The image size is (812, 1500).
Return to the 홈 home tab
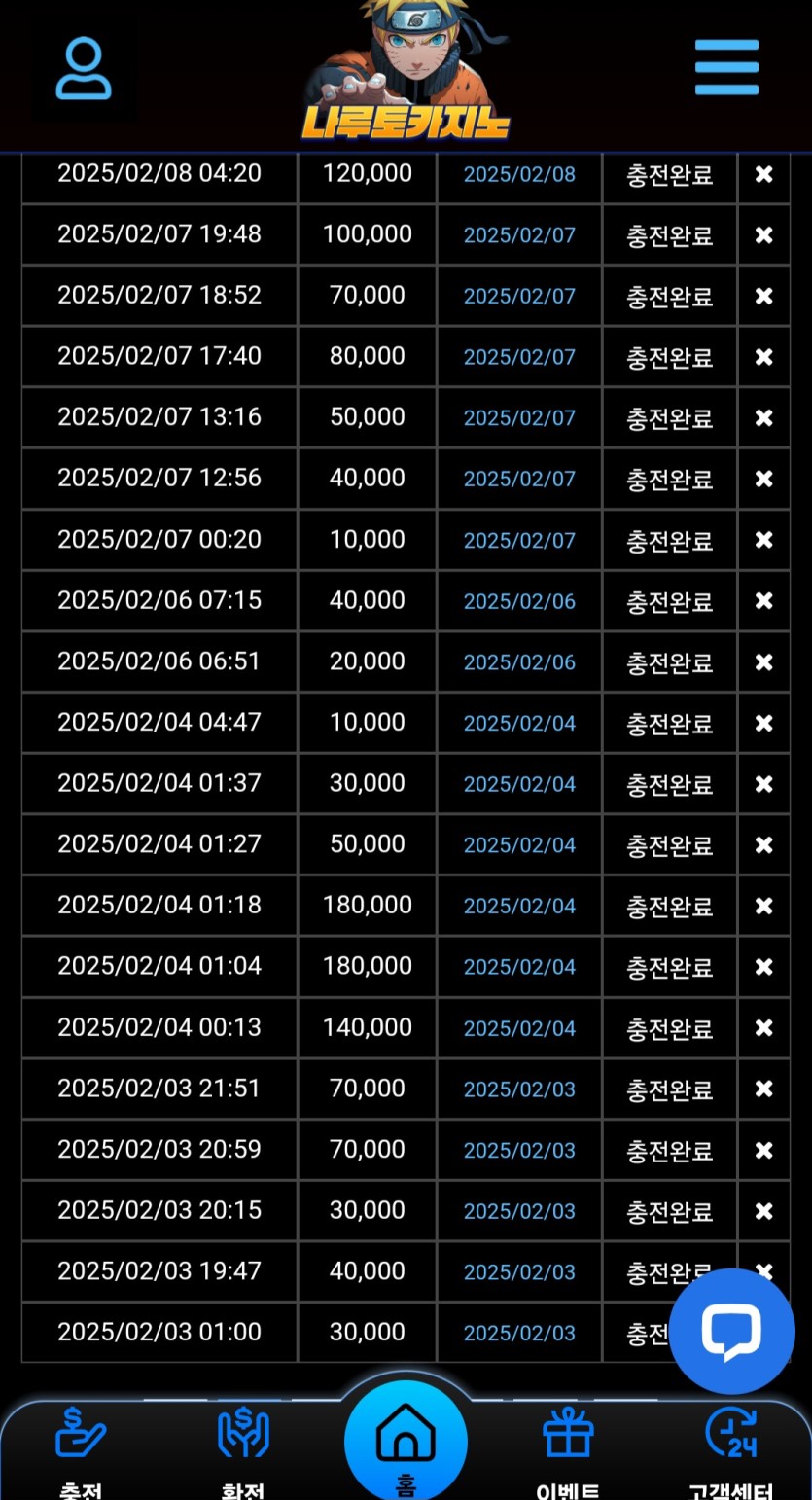[406, 1440]
